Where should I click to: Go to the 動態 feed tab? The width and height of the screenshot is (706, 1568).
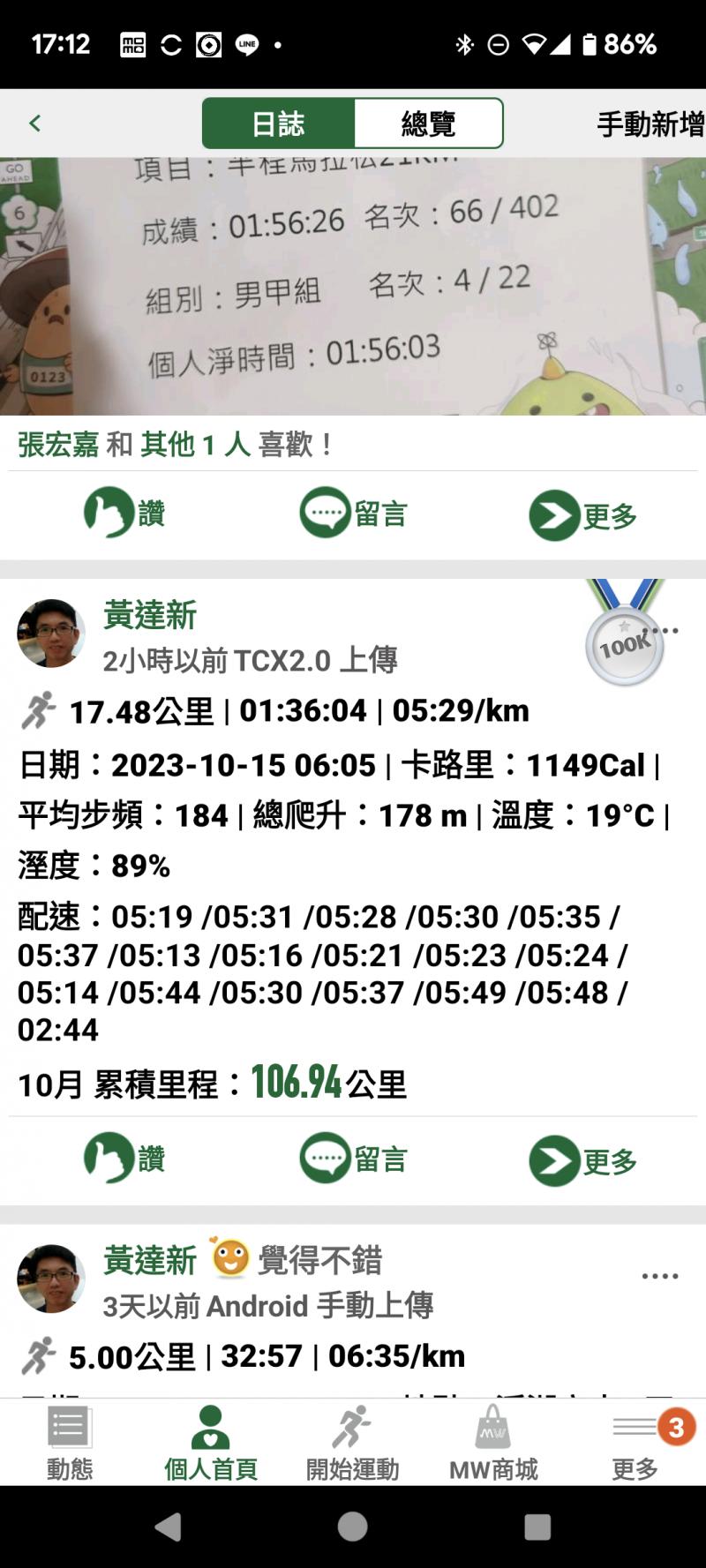70,1443
